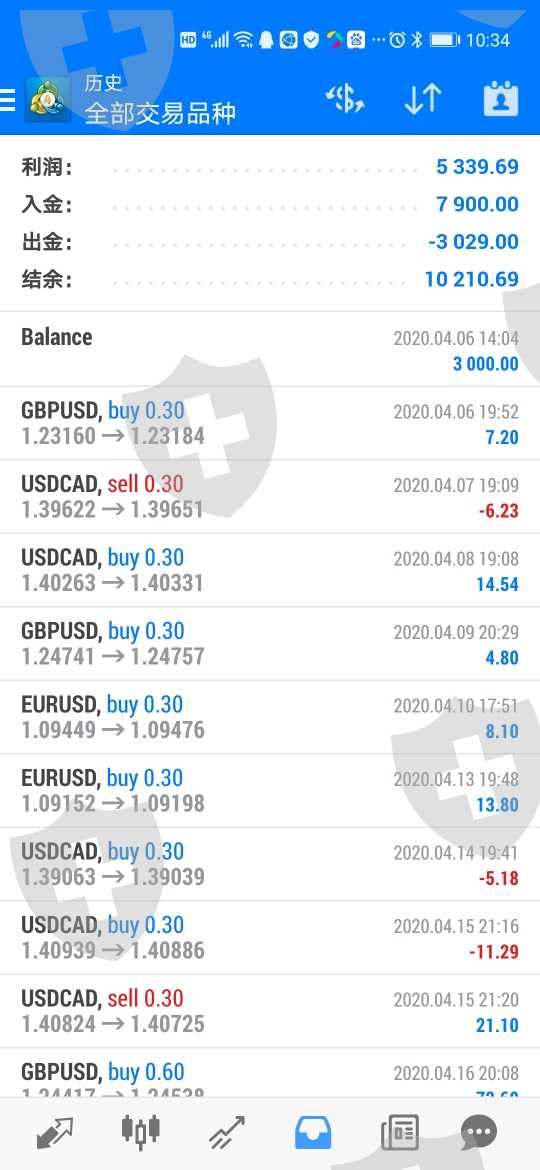Open GBPUSD buy trade from 2020.04.06
Screen dimensions: 540x1170
(270, 423)
